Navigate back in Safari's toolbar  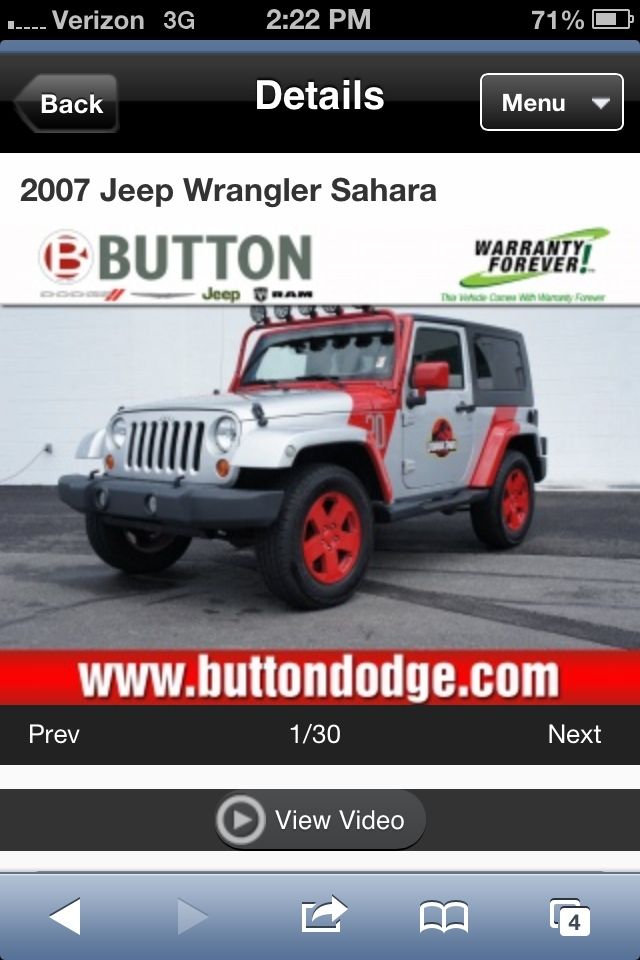click(x=65, y=916)
